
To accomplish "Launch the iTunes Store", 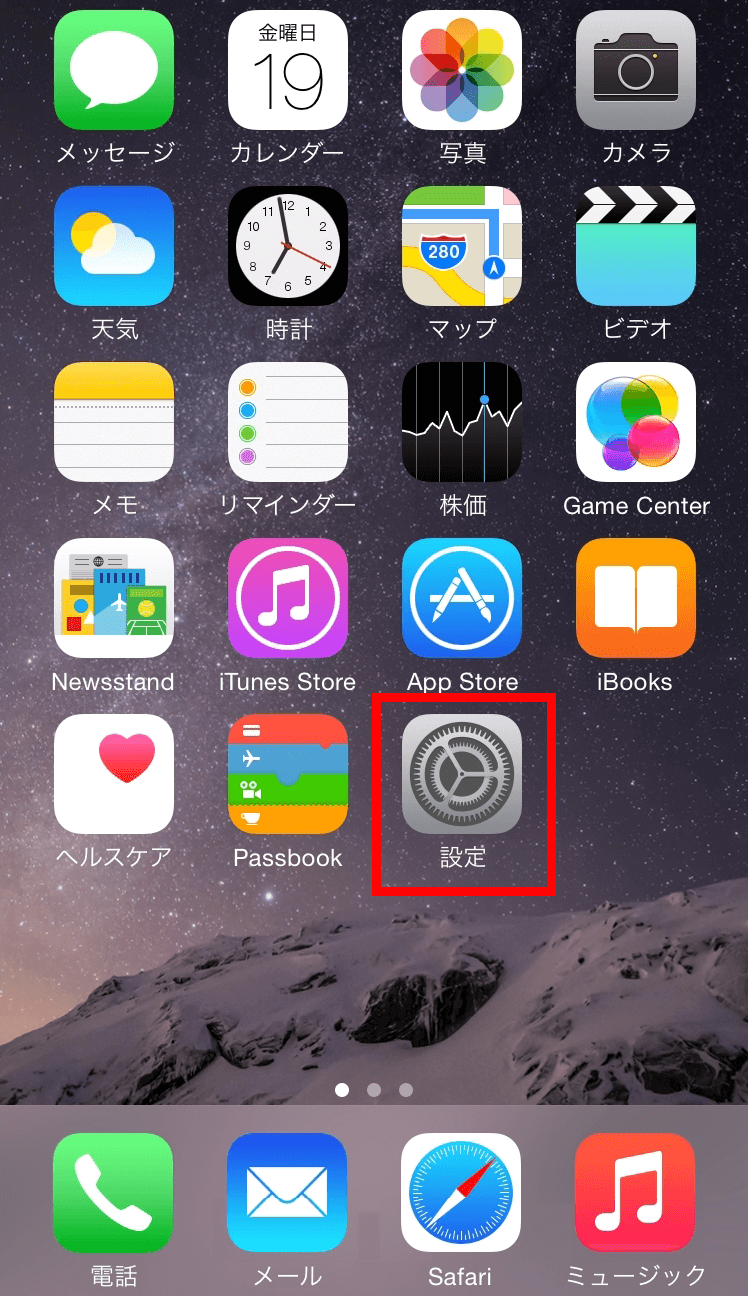I will pos(288,598).
